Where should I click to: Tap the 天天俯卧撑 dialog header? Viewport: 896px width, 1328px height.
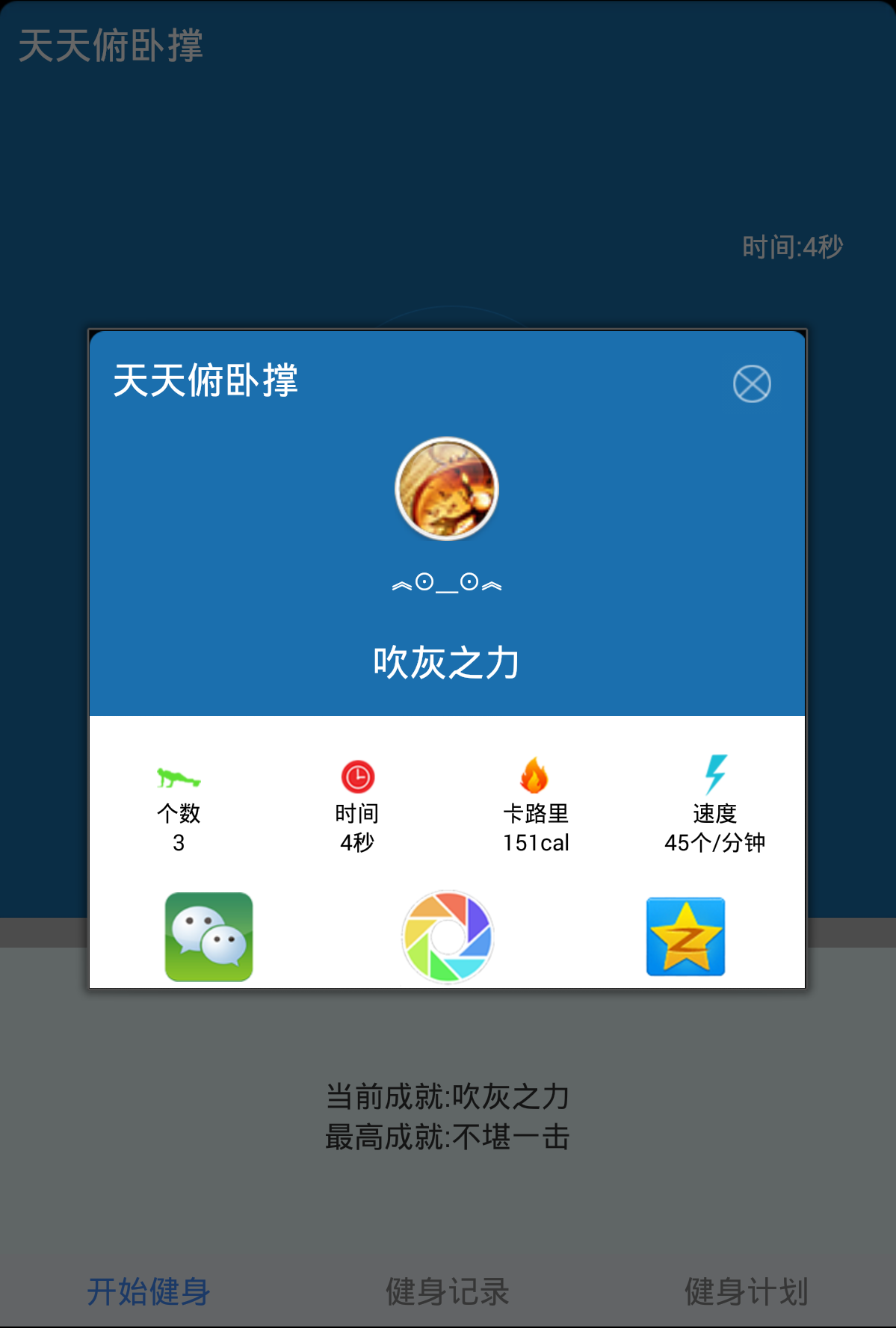207,381
